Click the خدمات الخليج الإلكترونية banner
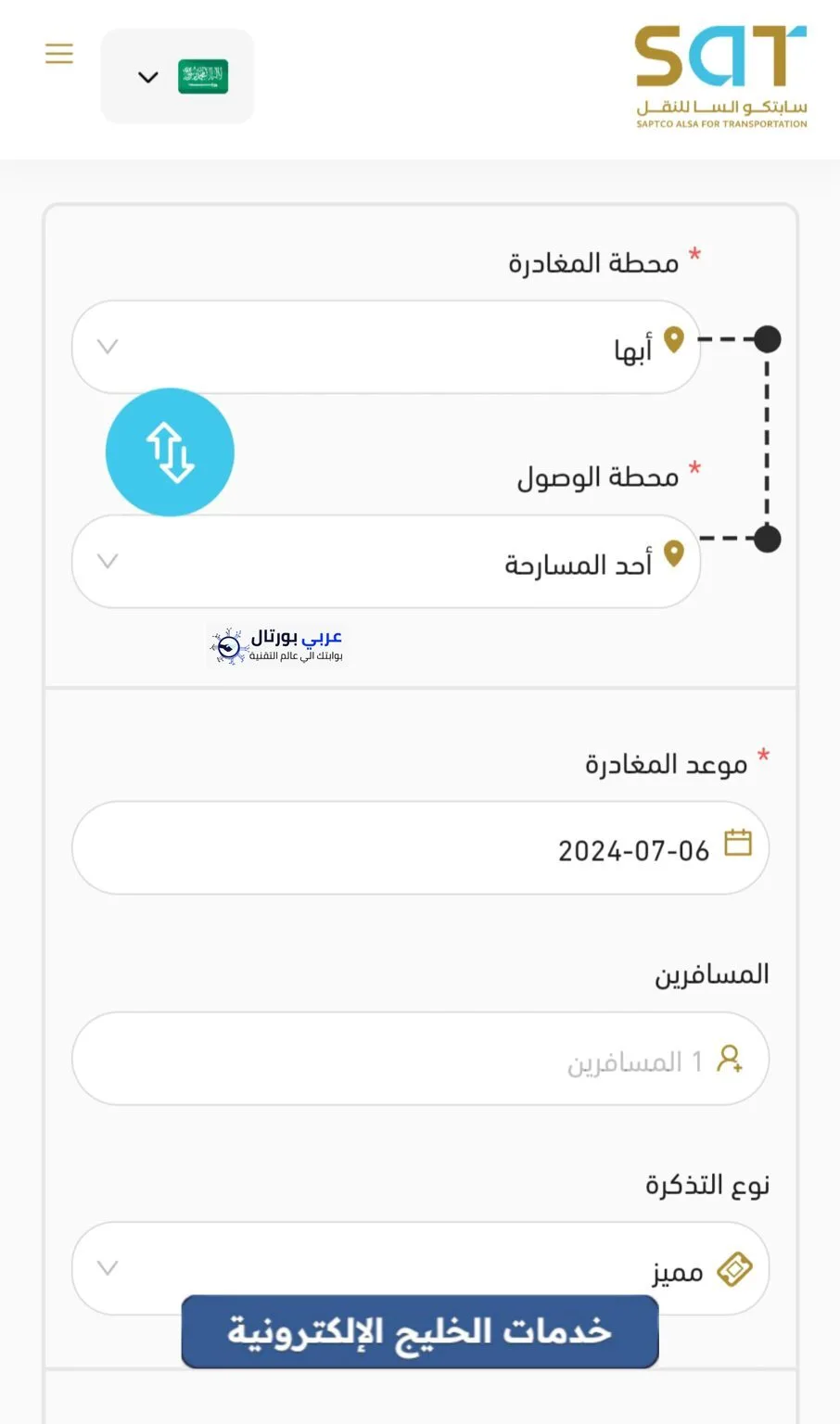840x1424 pixels. [x=419, y=1331]
